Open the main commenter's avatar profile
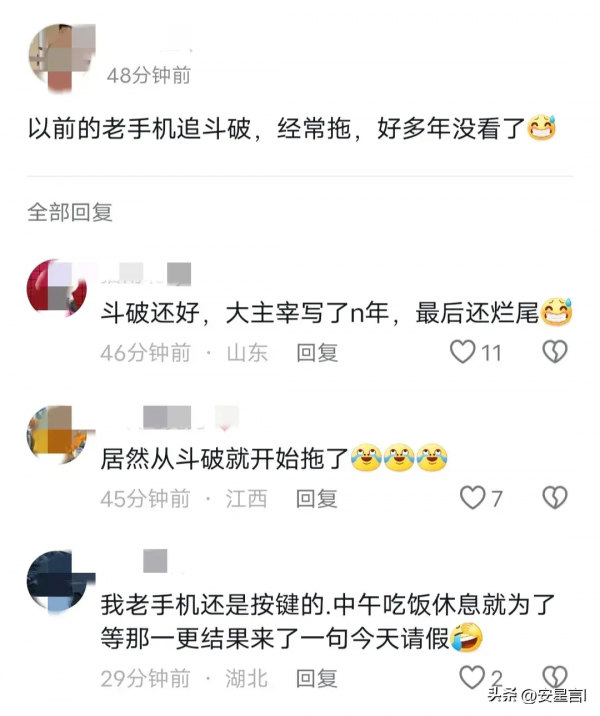The height and width of the screenshot is (716, 600). pyautogui.click(x=62, y=58)
